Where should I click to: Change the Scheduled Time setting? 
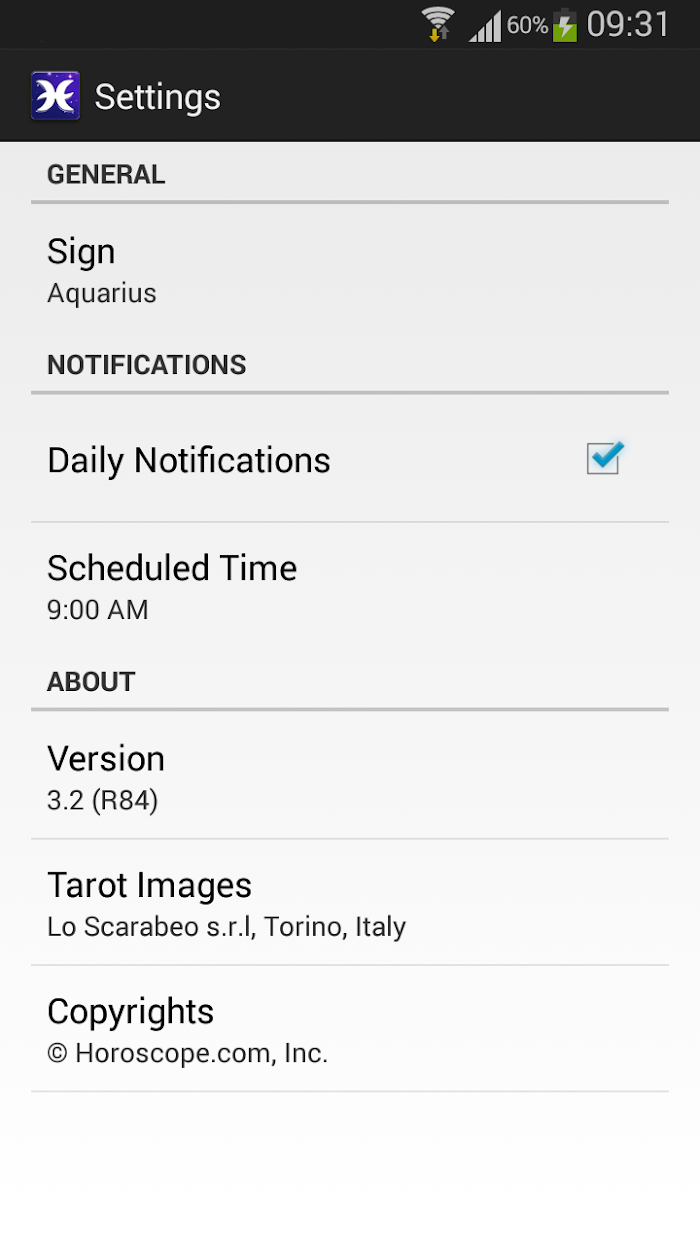[x=350, y=586]
